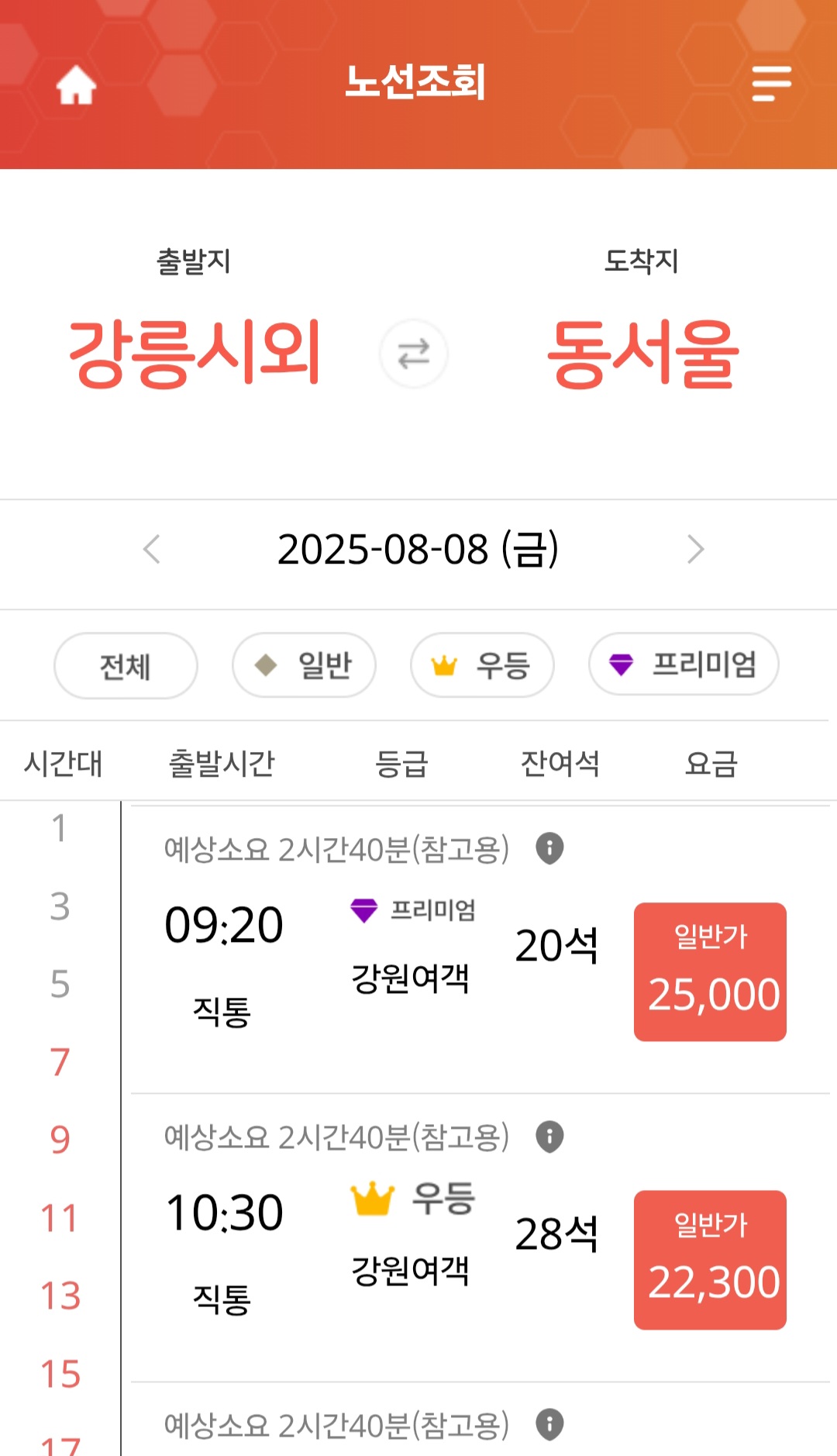Click the right chevron to view next day
The image size is (837, 1456).
coord(695,550)
